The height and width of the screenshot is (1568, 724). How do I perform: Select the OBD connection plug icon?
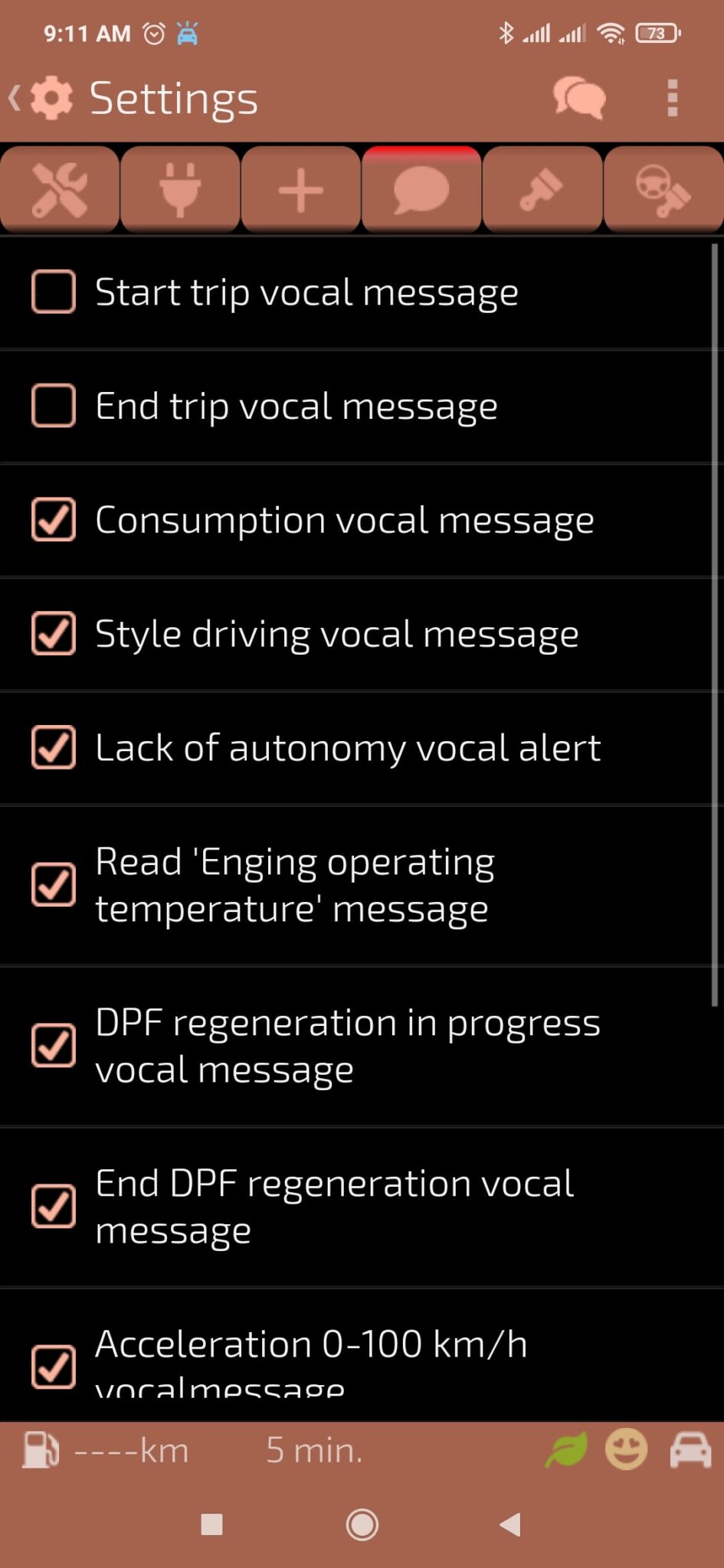click(x=180, y=188)
